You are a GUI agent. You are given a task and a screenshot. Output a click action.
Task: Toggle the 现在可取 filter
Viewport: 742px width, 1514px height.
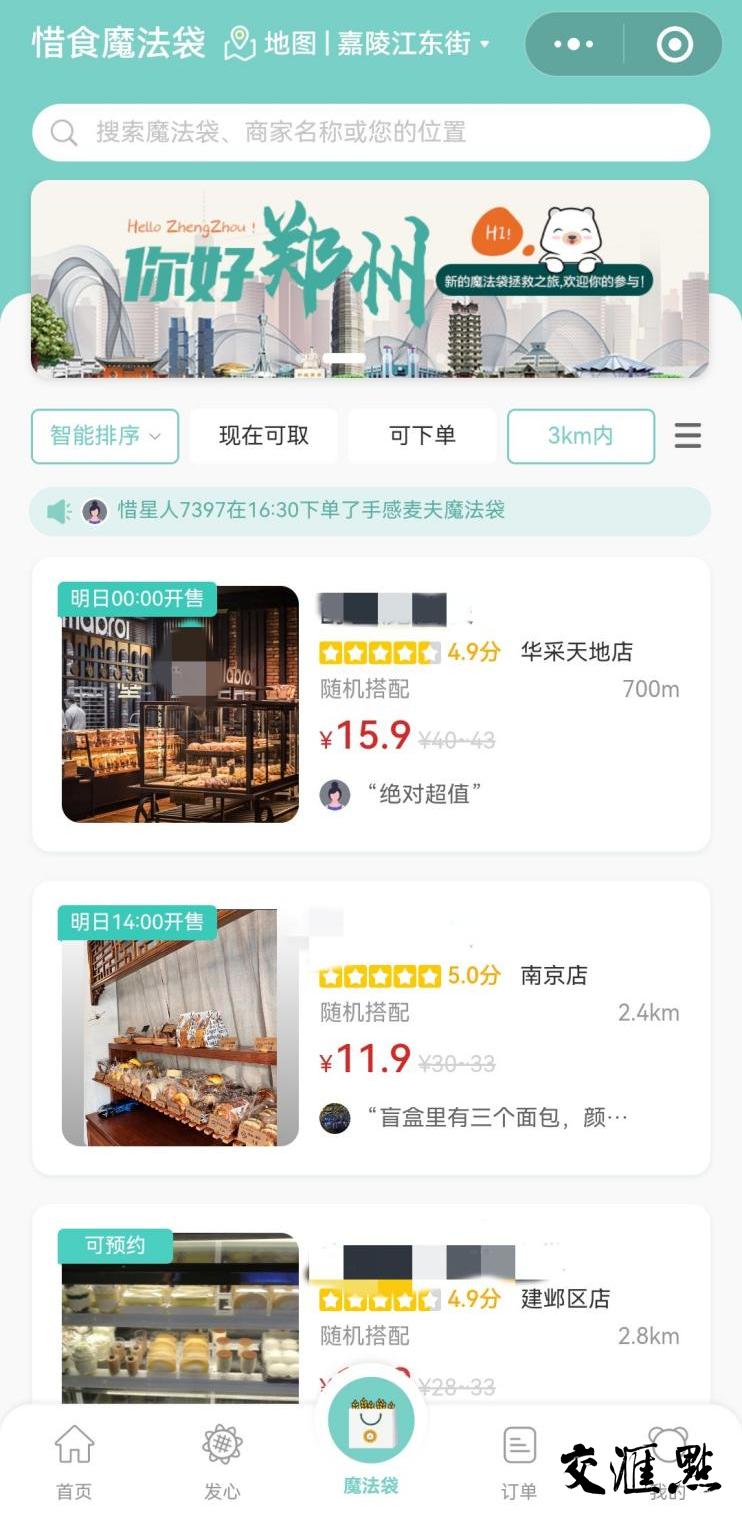coord(263,436)
